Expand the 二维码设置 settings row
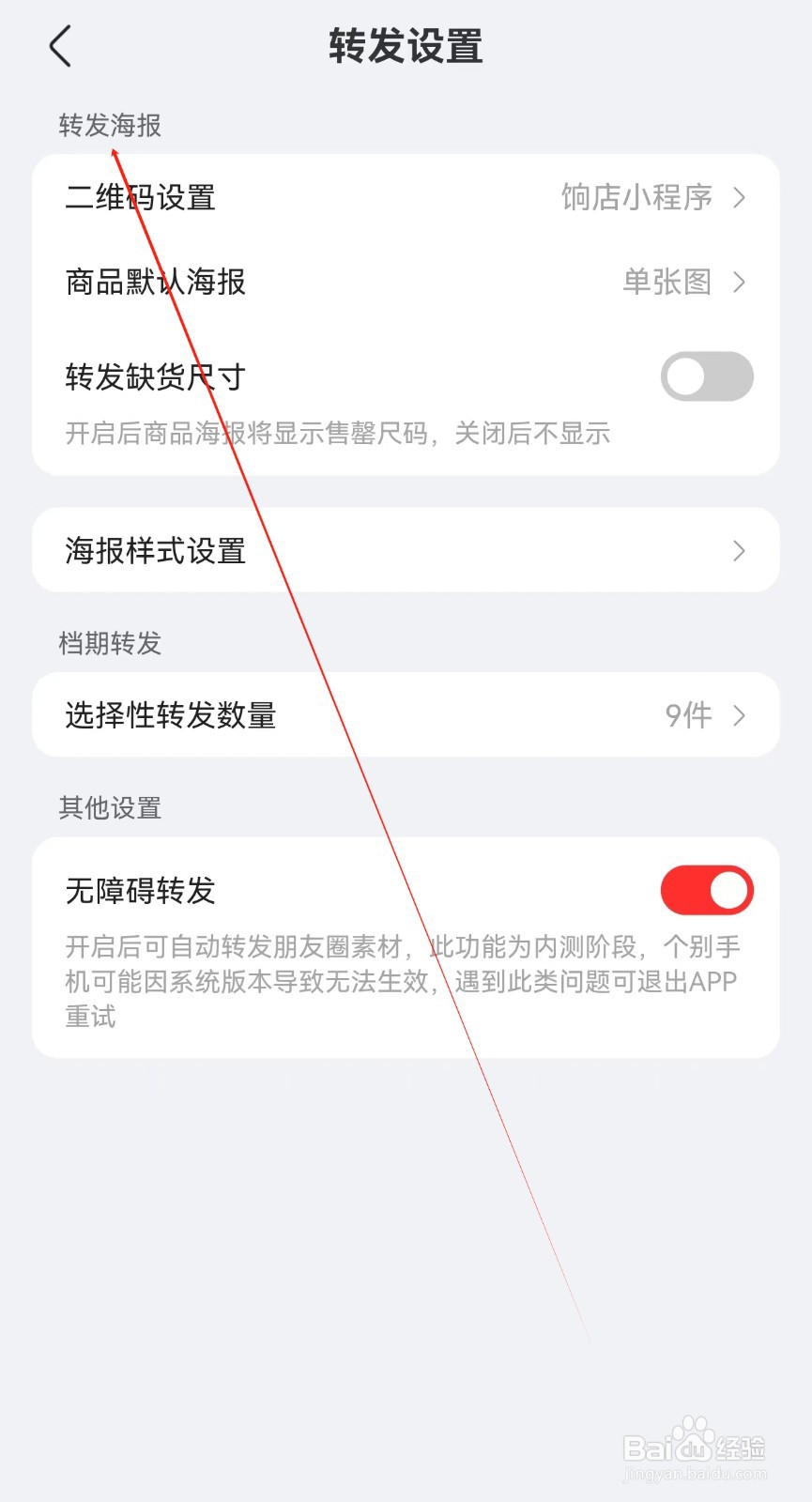This screenshot has width=812, height=1502. pos(375,198)
